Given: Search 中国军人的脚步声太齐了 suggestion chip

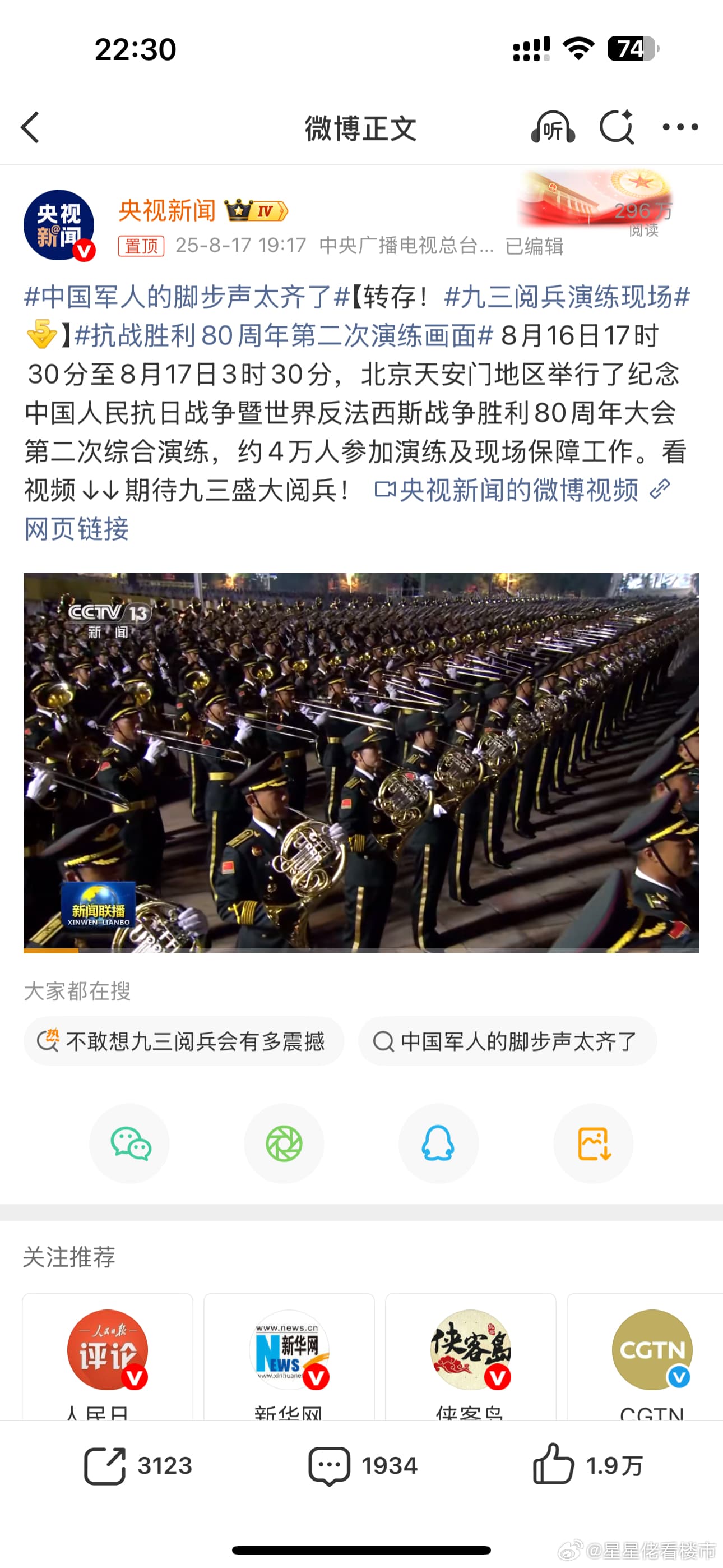Looking at the screenshot, I should coord(507,1041).
